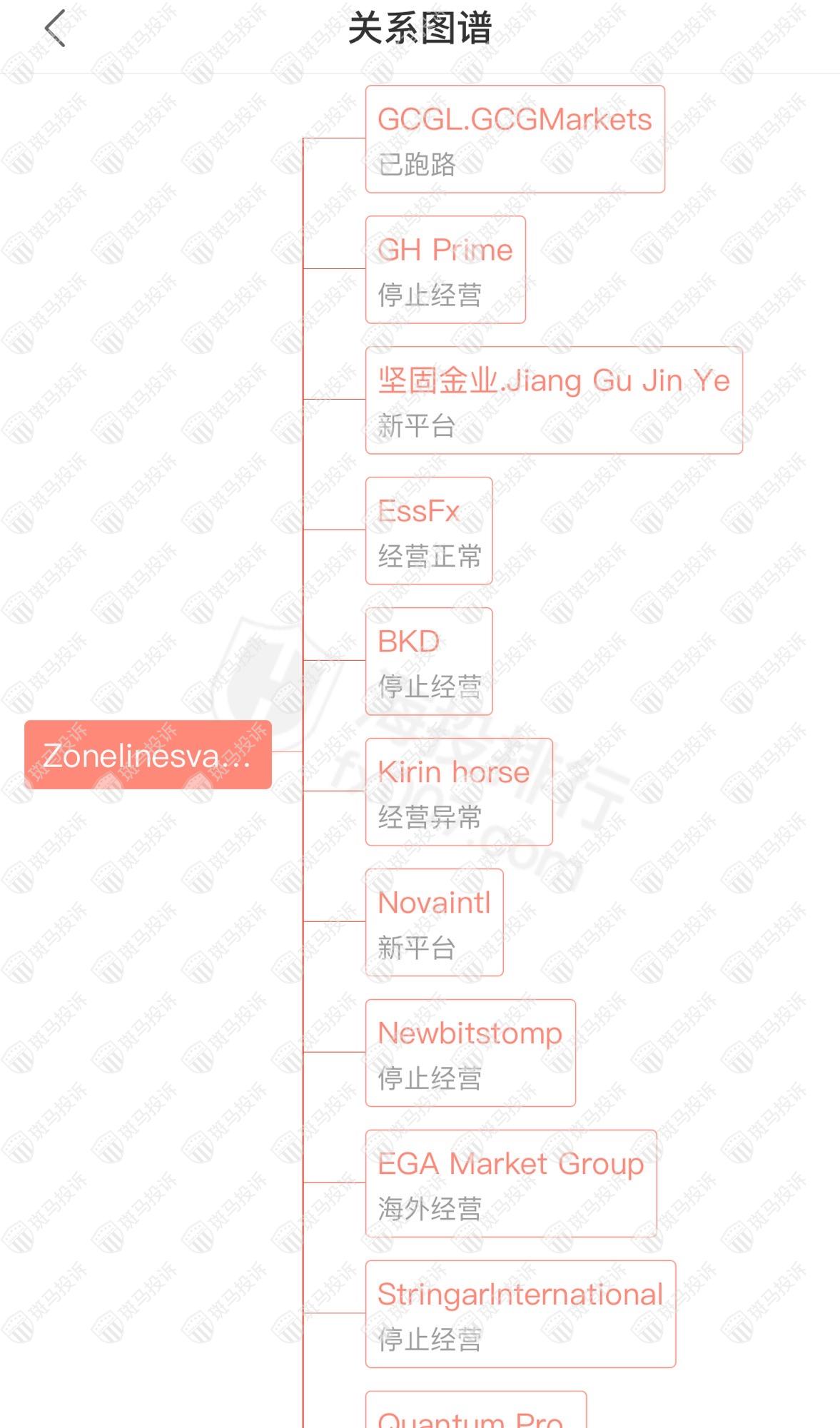Image resolution: width=840 pixels, height=1428 pixels.
Task: Open the Novaintl node
Action: click(434, 923)
